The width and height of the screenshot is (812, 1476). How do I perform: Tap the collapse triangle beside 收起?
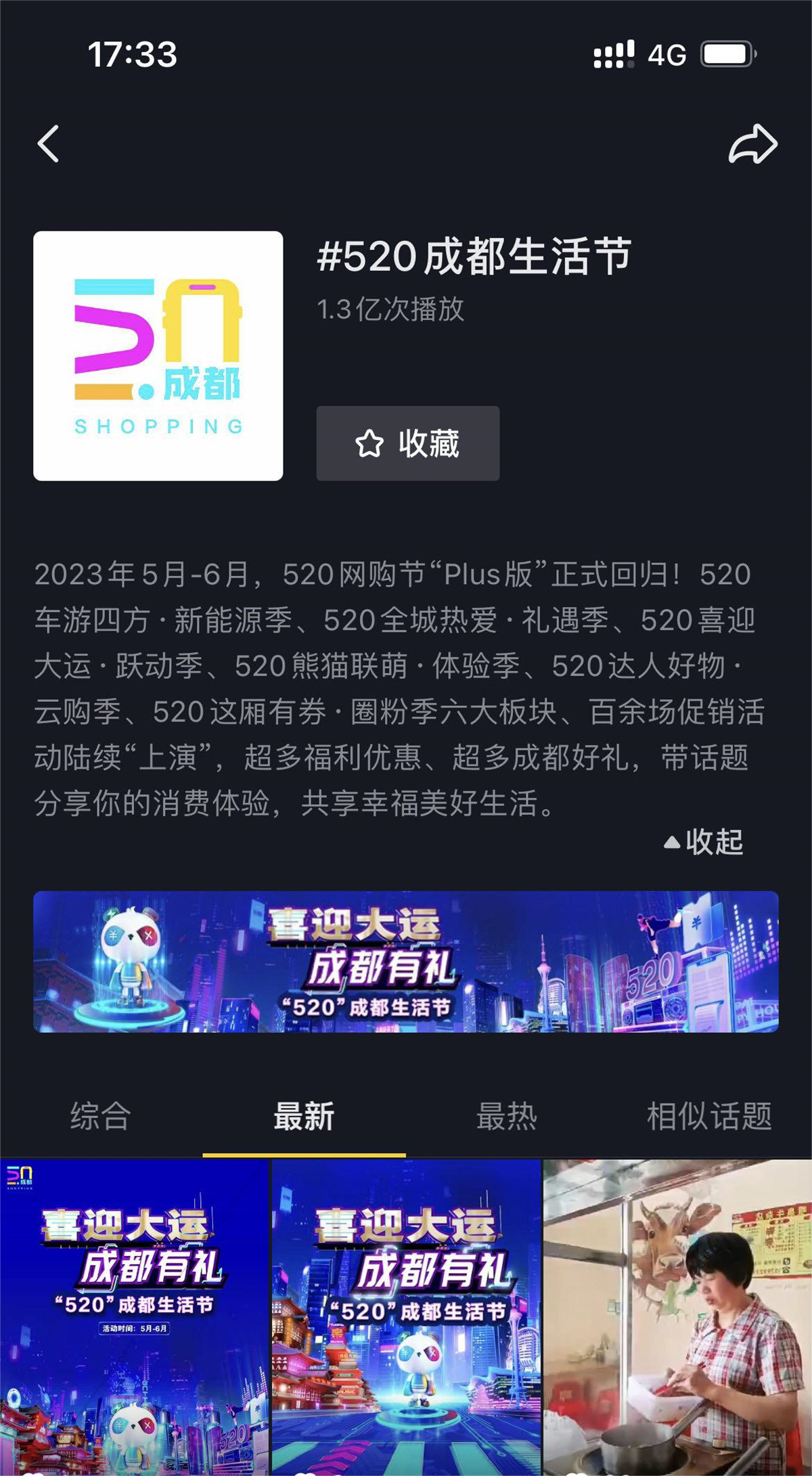(671, 843)
